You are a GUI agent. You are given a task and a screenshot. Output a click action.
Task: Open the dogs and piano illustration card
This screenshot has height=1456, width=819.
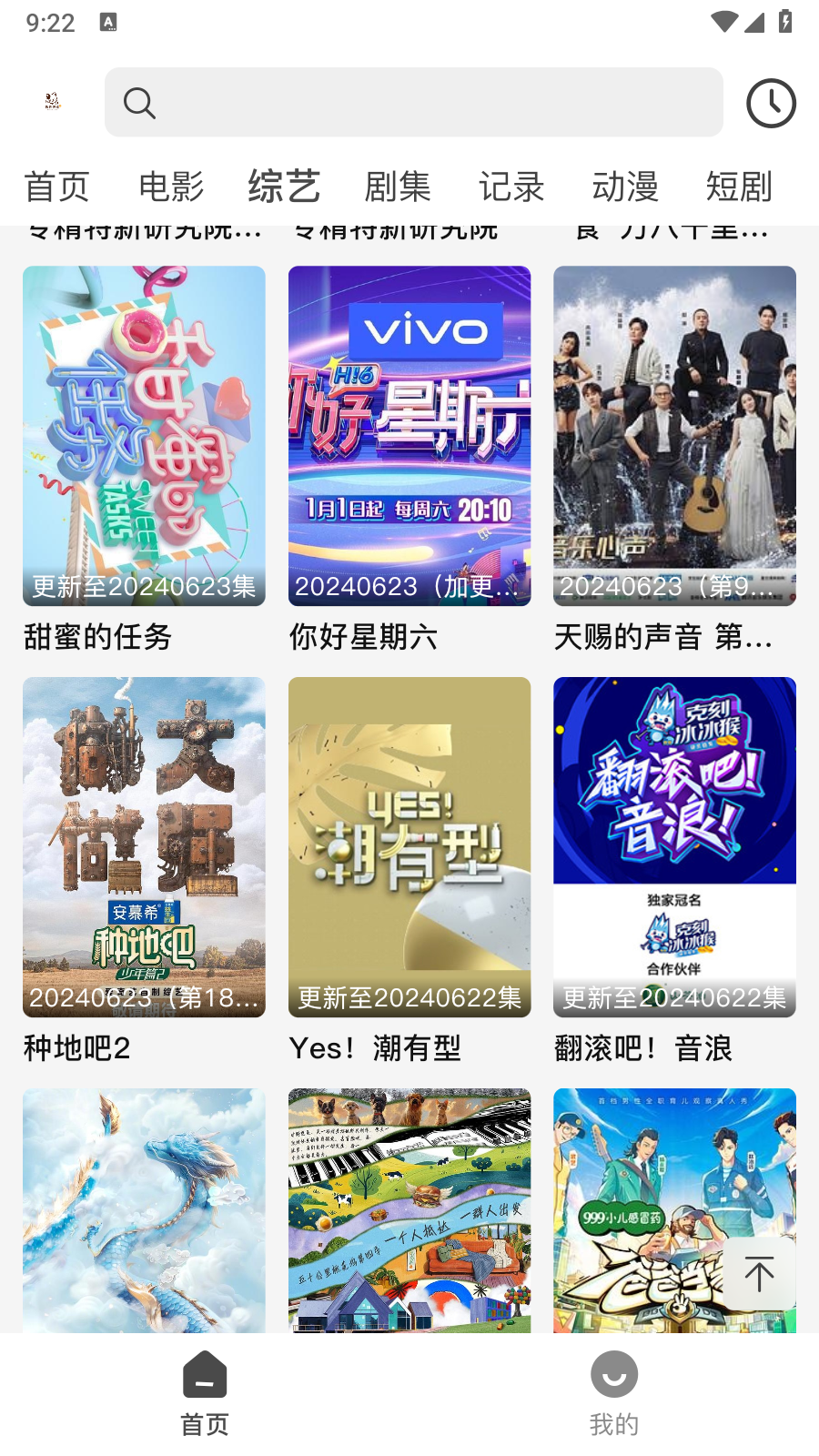[x=409, y=1210]
